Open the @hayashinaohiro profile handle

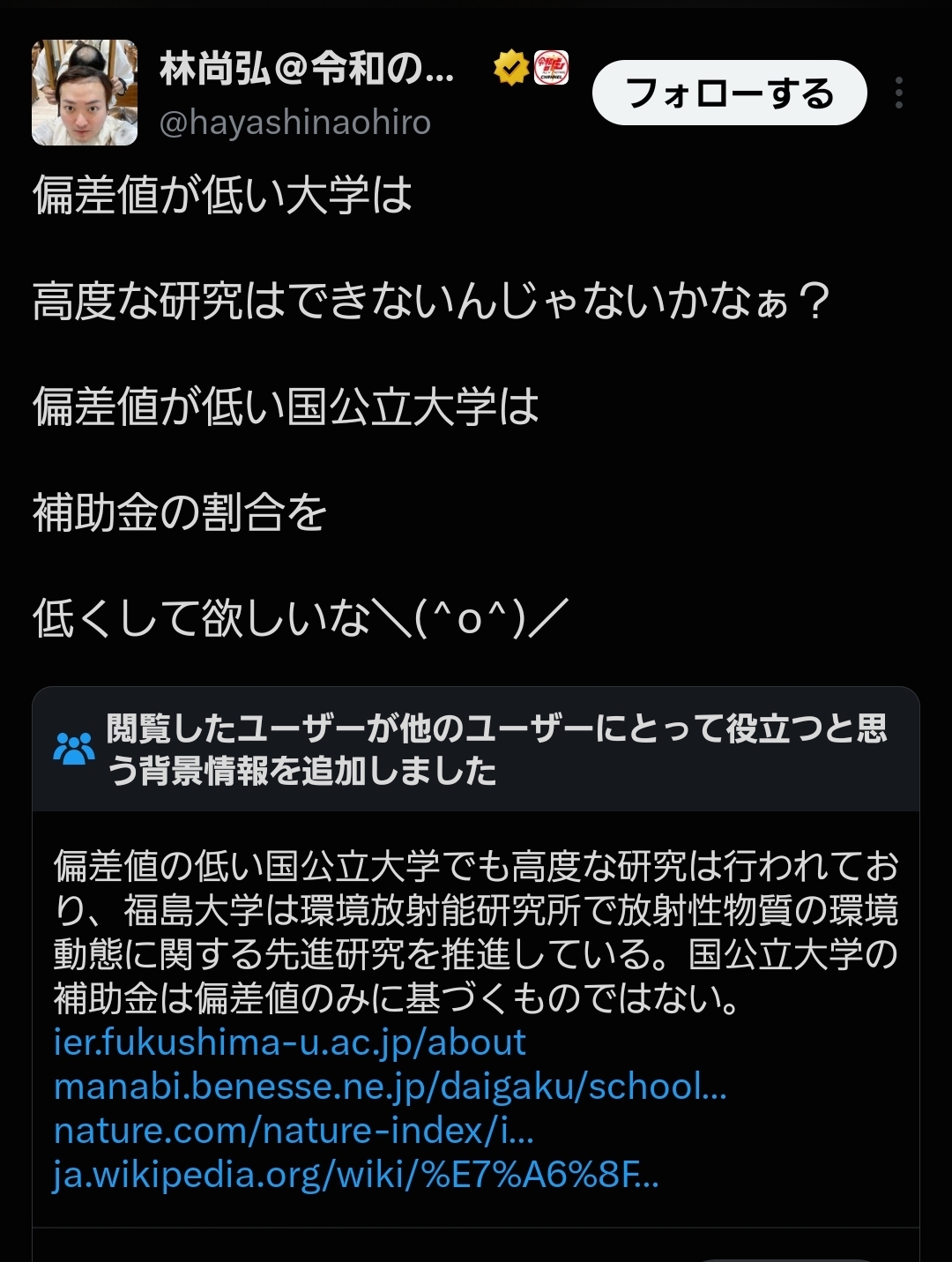pos(294,123)
